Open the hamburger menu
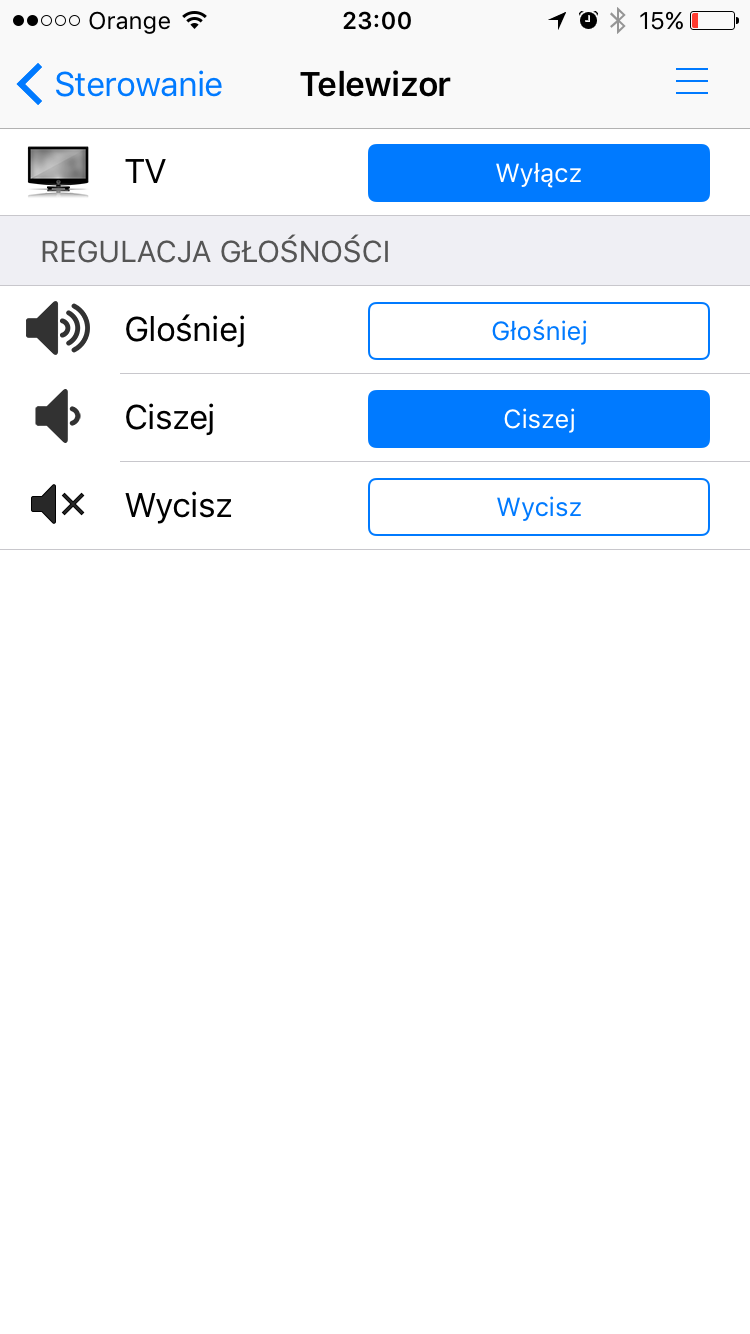The image size is (750, 1334). pos(692,82)
